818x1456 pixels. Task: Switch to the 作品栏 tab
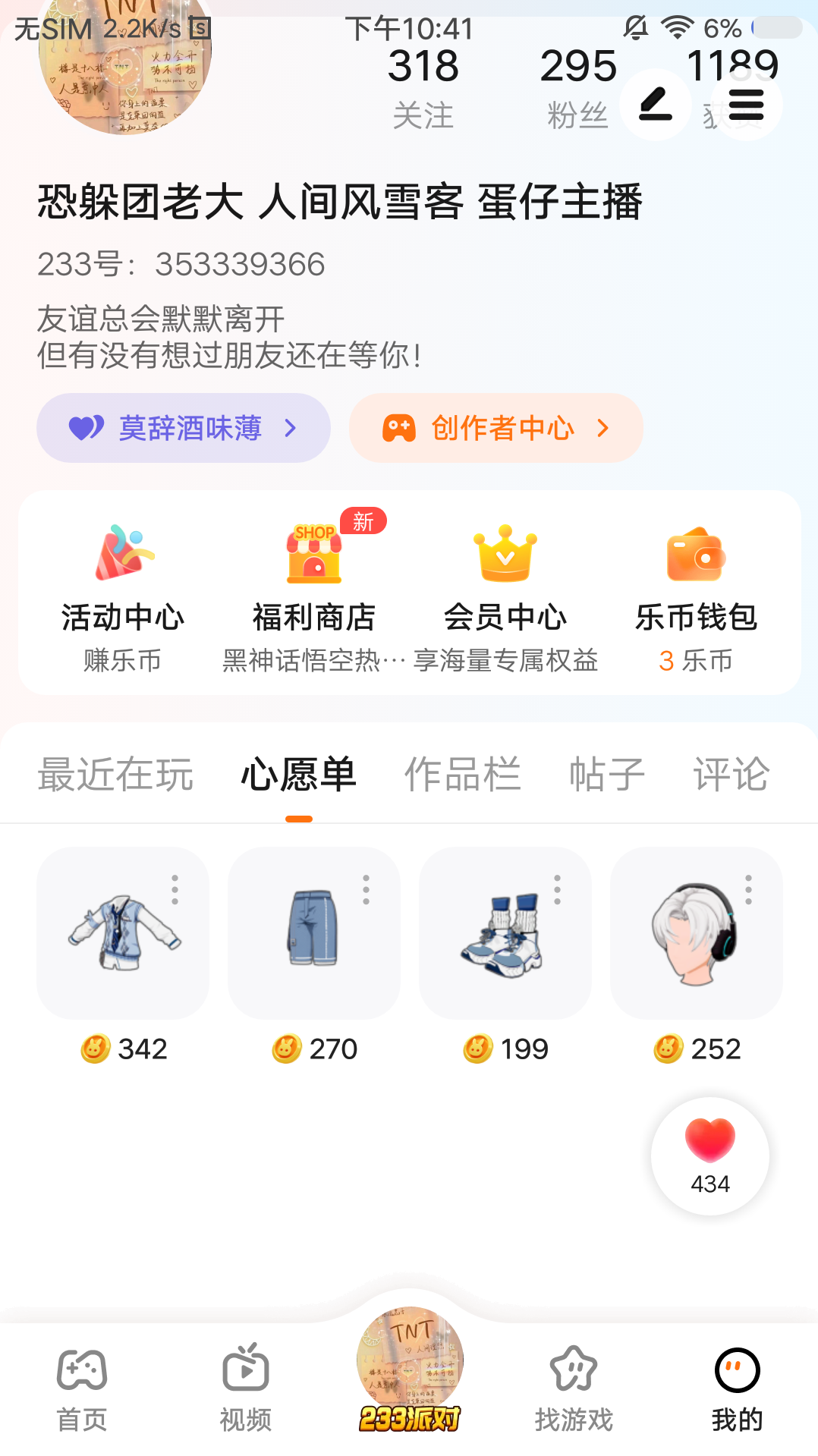[x=462, y=775]
